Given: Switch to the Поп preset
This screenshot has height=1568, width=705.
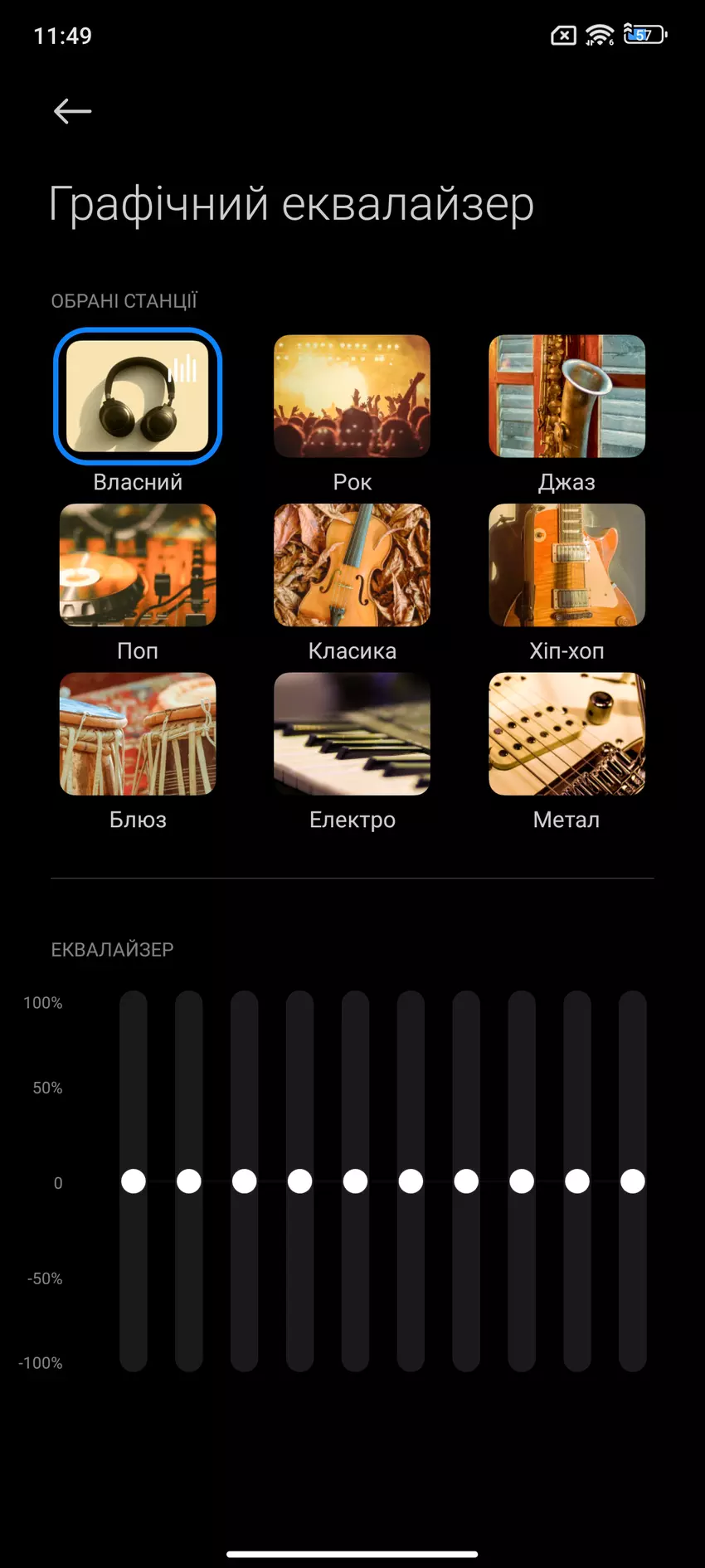Looking at the screenshot, I should pyautogui.click(x=138, y=565).
